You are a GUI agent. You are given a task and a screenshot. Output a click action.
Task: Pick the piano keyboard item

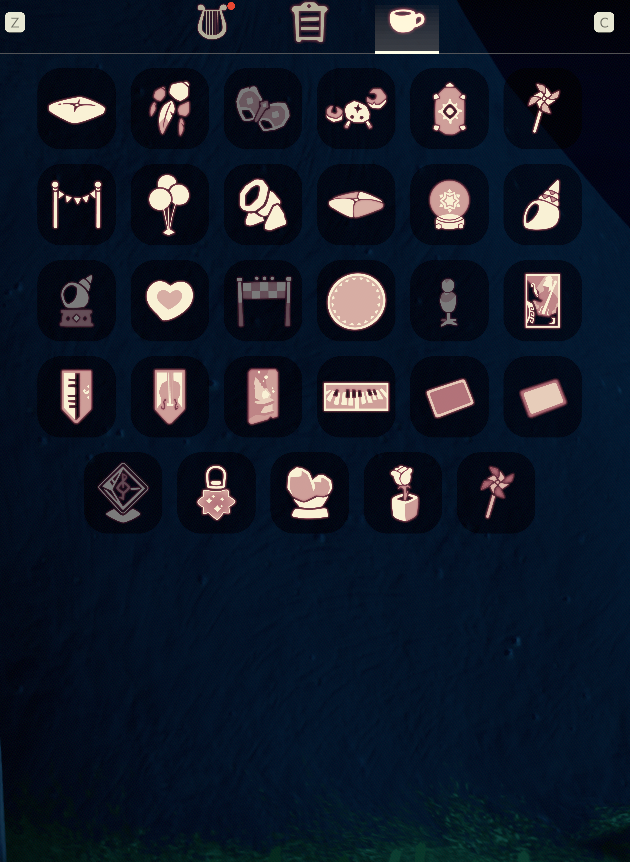pos(356,396)
